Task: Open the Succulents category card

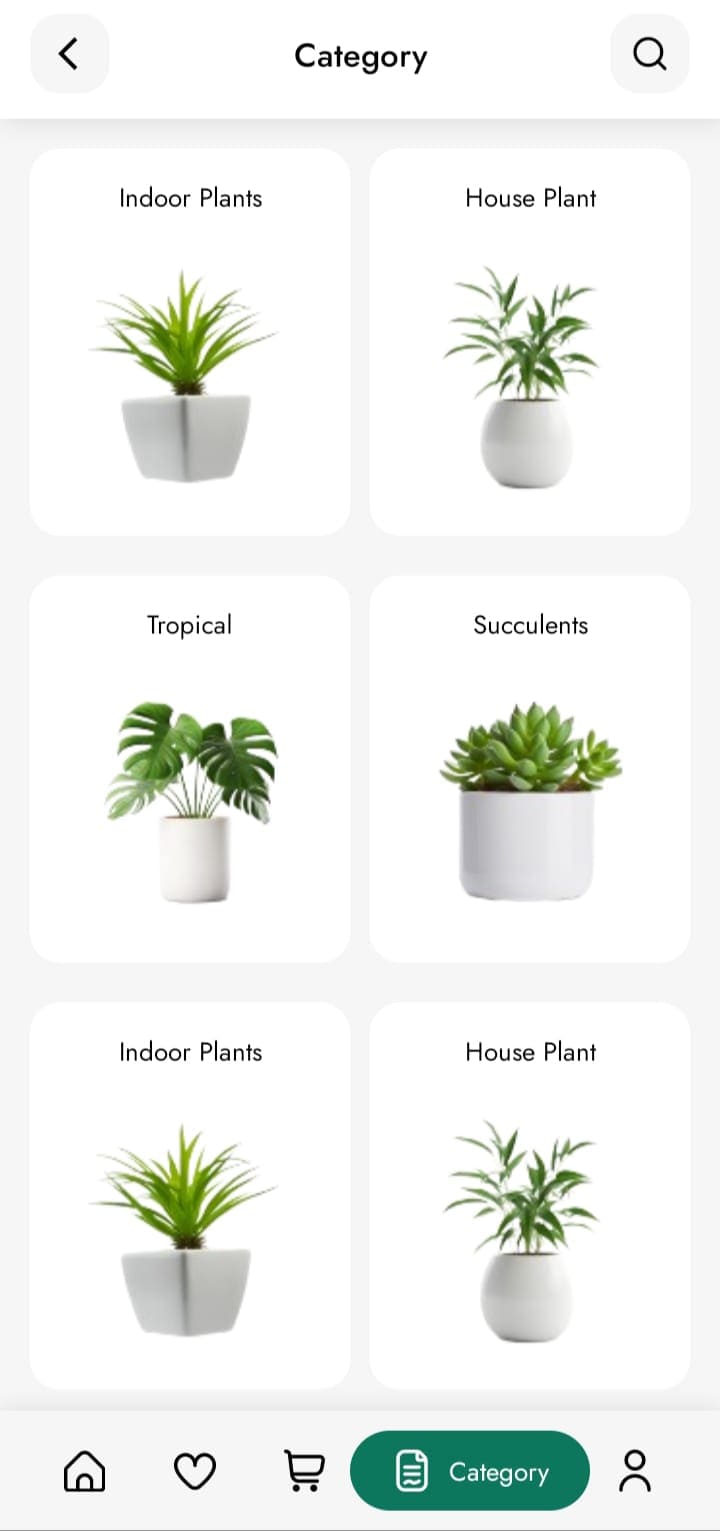Action: (x=530, y=768)
